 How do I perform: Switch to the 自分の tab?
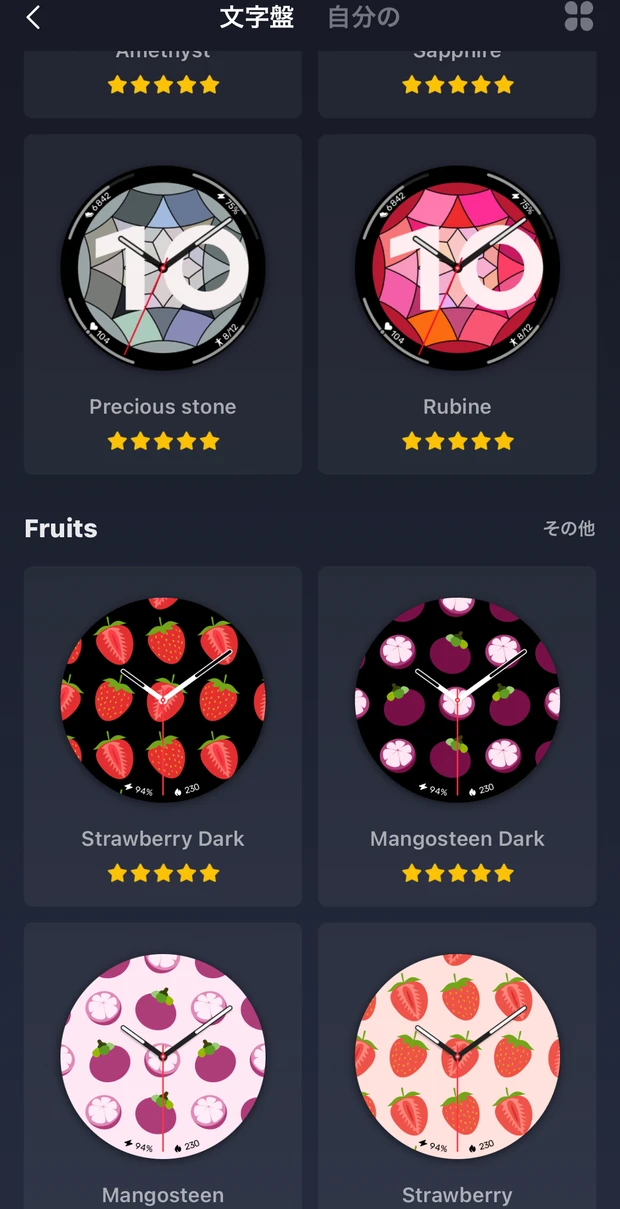click(x=364, y=17)
